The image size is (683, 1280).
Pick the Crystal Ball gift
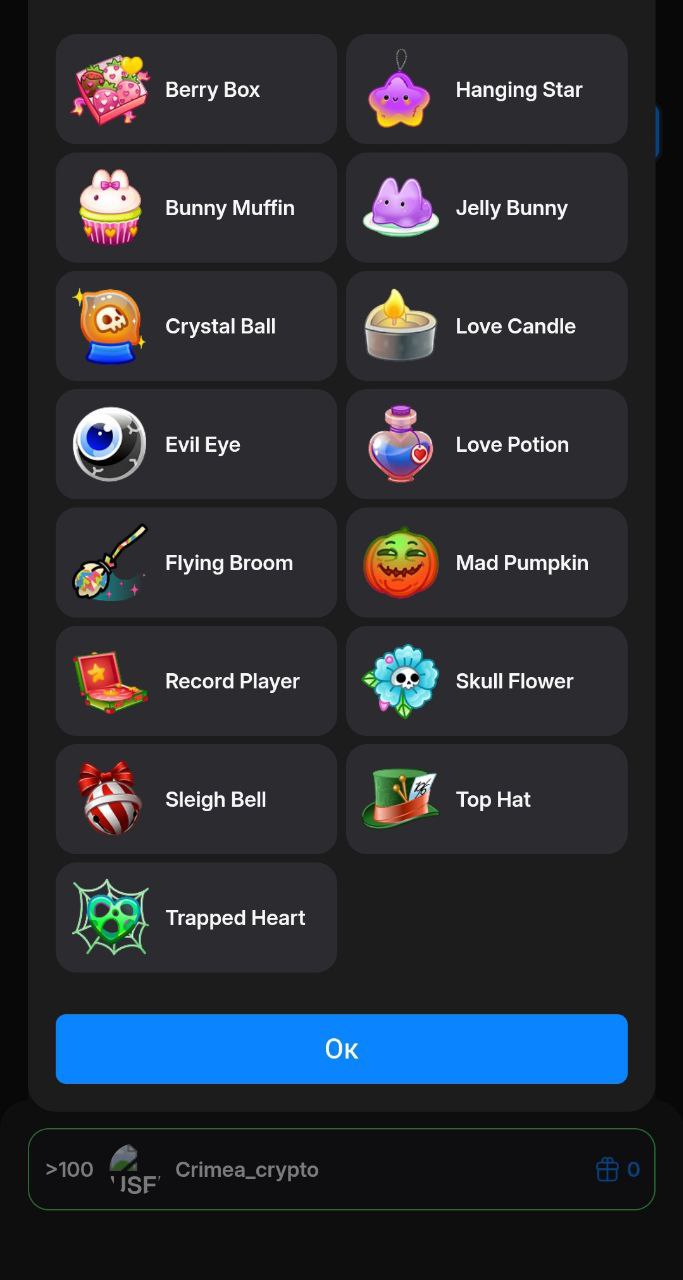click(x=196, y=326)
